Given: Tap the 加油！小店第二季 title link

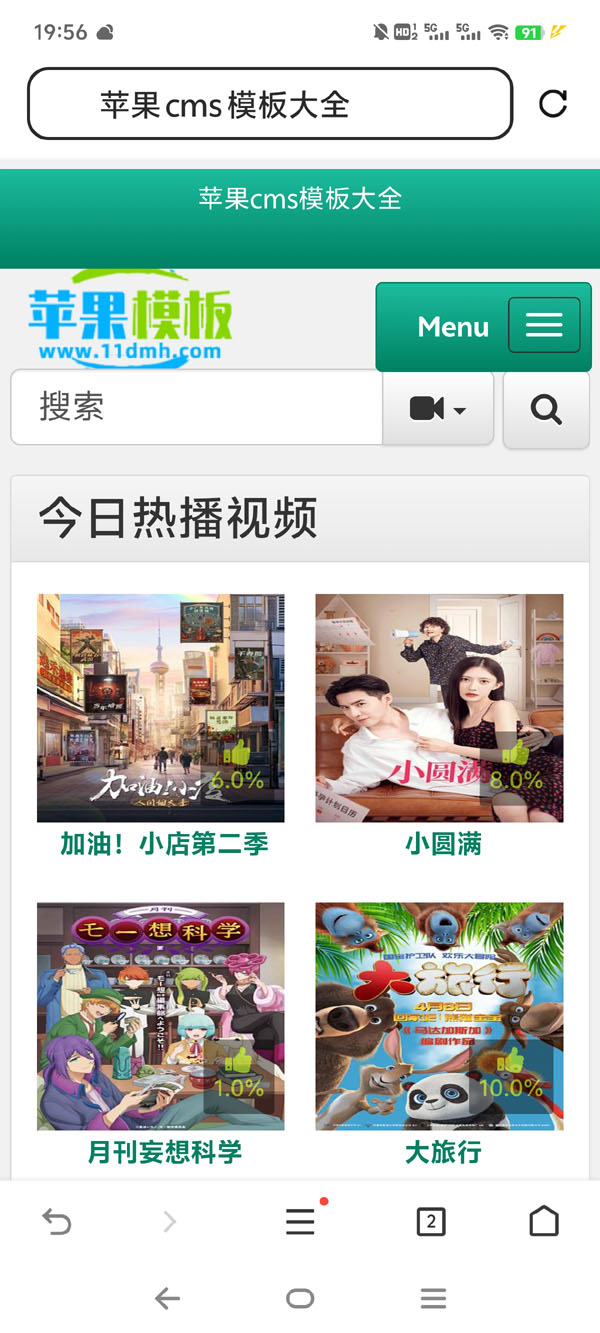Looking at the screenshot, I should [x=164, y=844].
